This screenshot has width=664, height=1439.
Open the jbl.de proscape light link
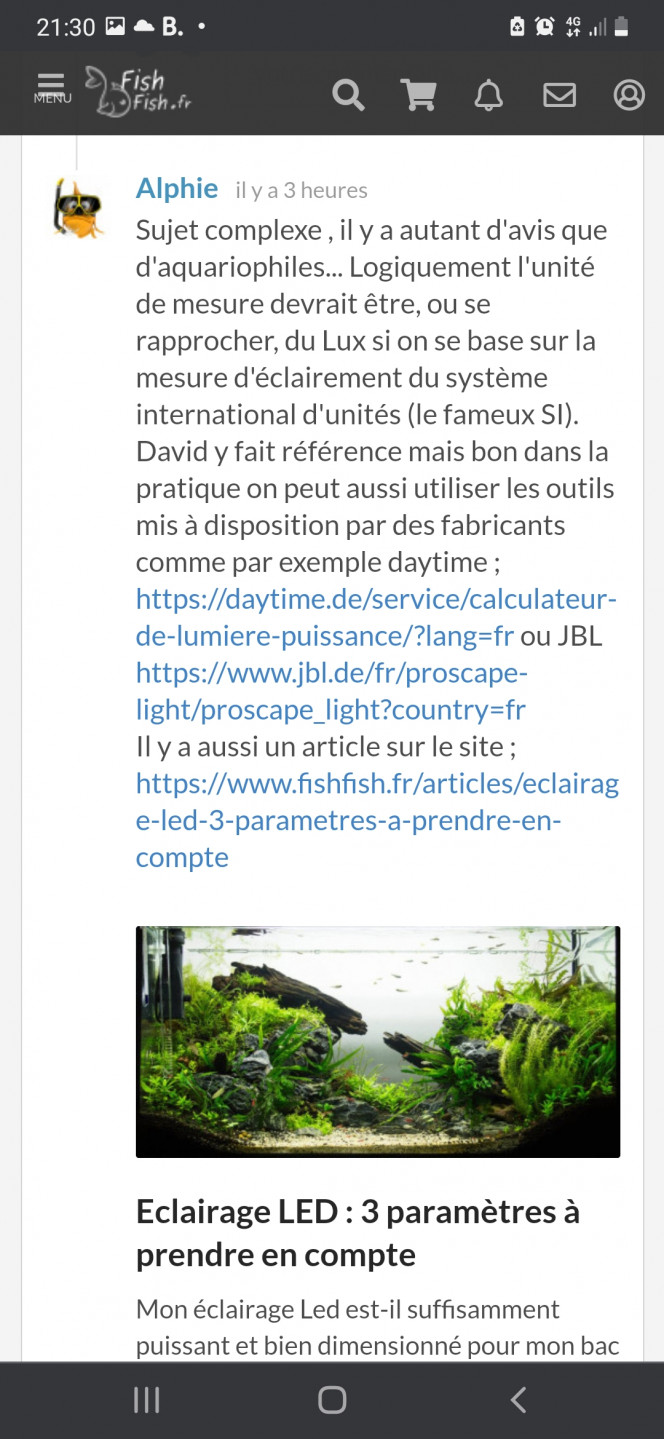(331, 691)
